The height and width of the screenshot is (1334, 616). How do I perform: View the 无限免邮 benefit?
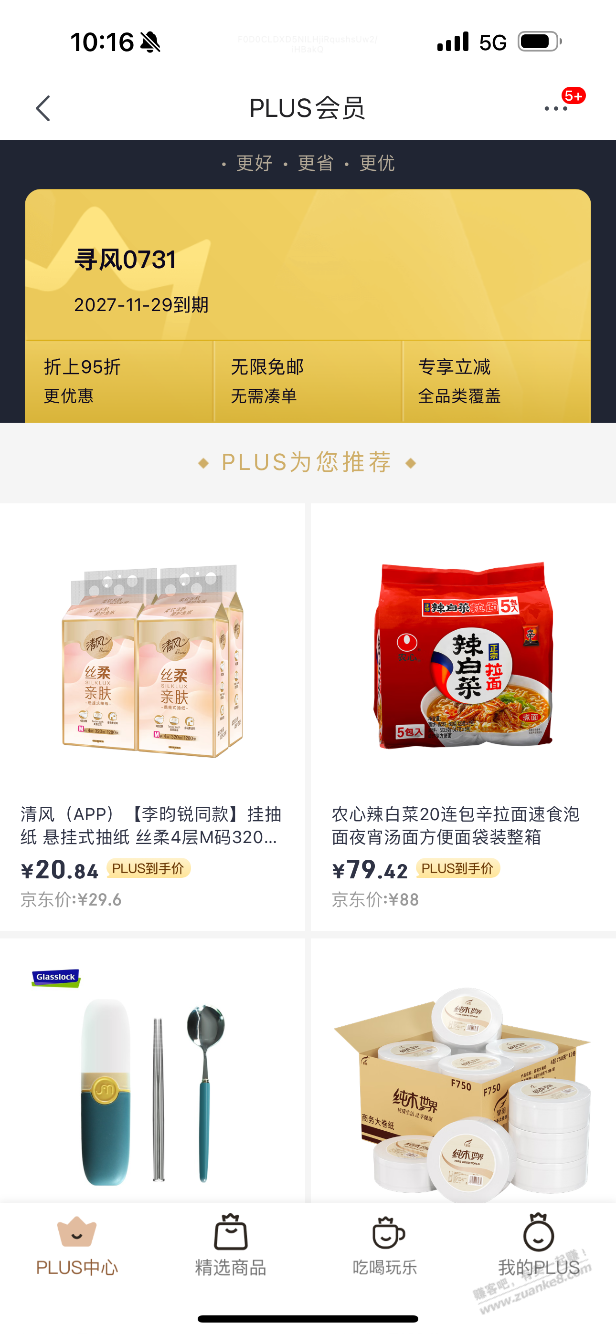click(307, 381)
